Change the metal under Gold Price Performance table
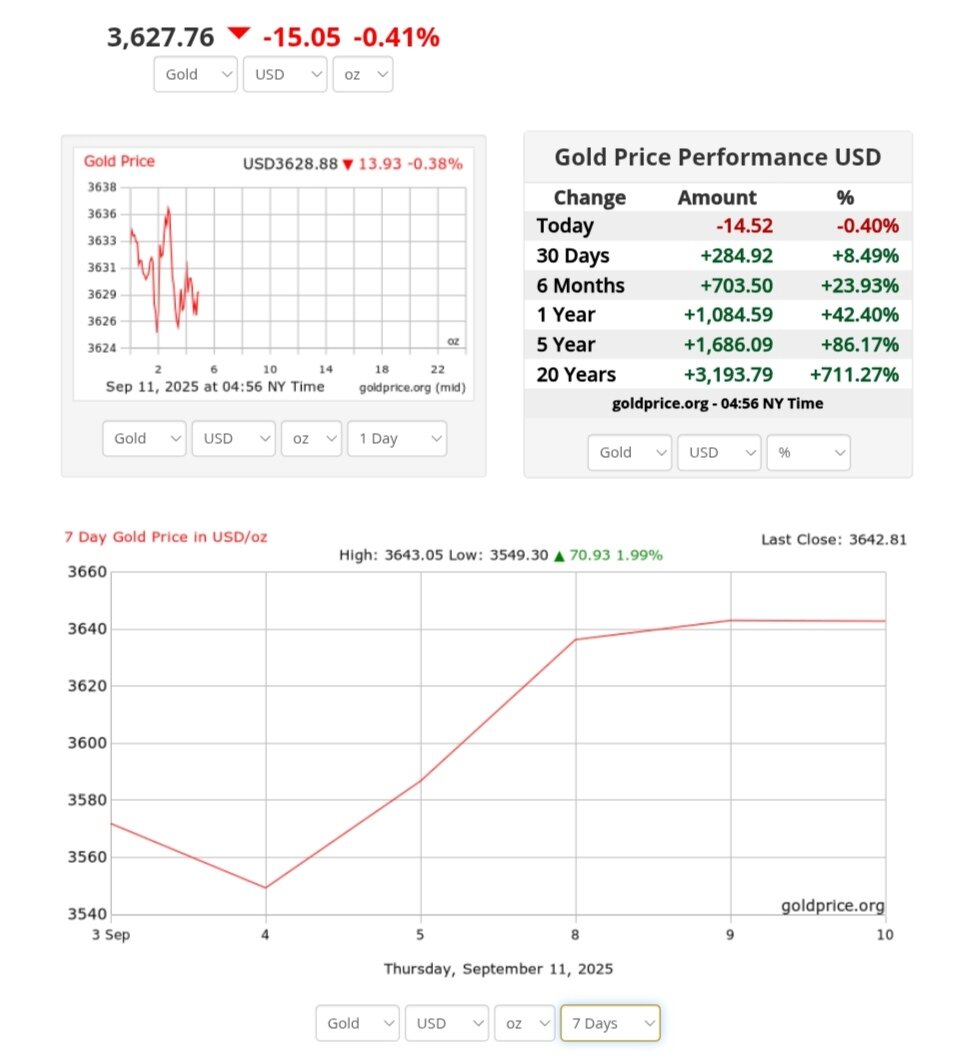 click(x=629, y=453)
